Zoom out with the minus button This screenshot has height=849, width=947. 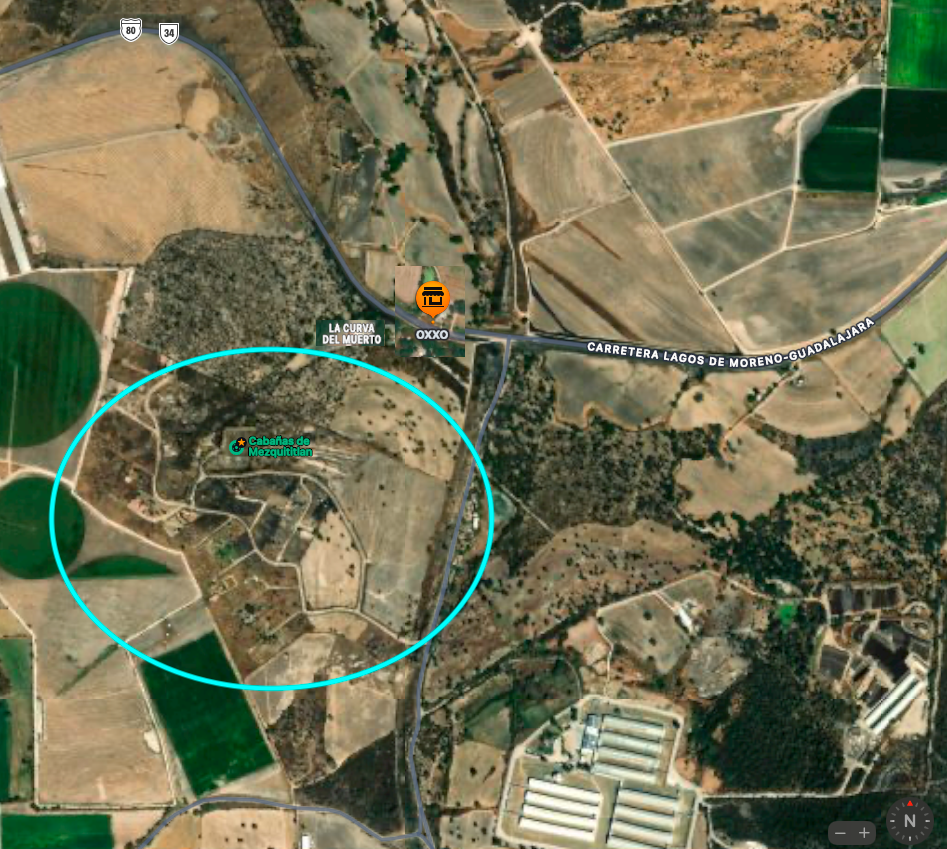(x=841, y=832)
